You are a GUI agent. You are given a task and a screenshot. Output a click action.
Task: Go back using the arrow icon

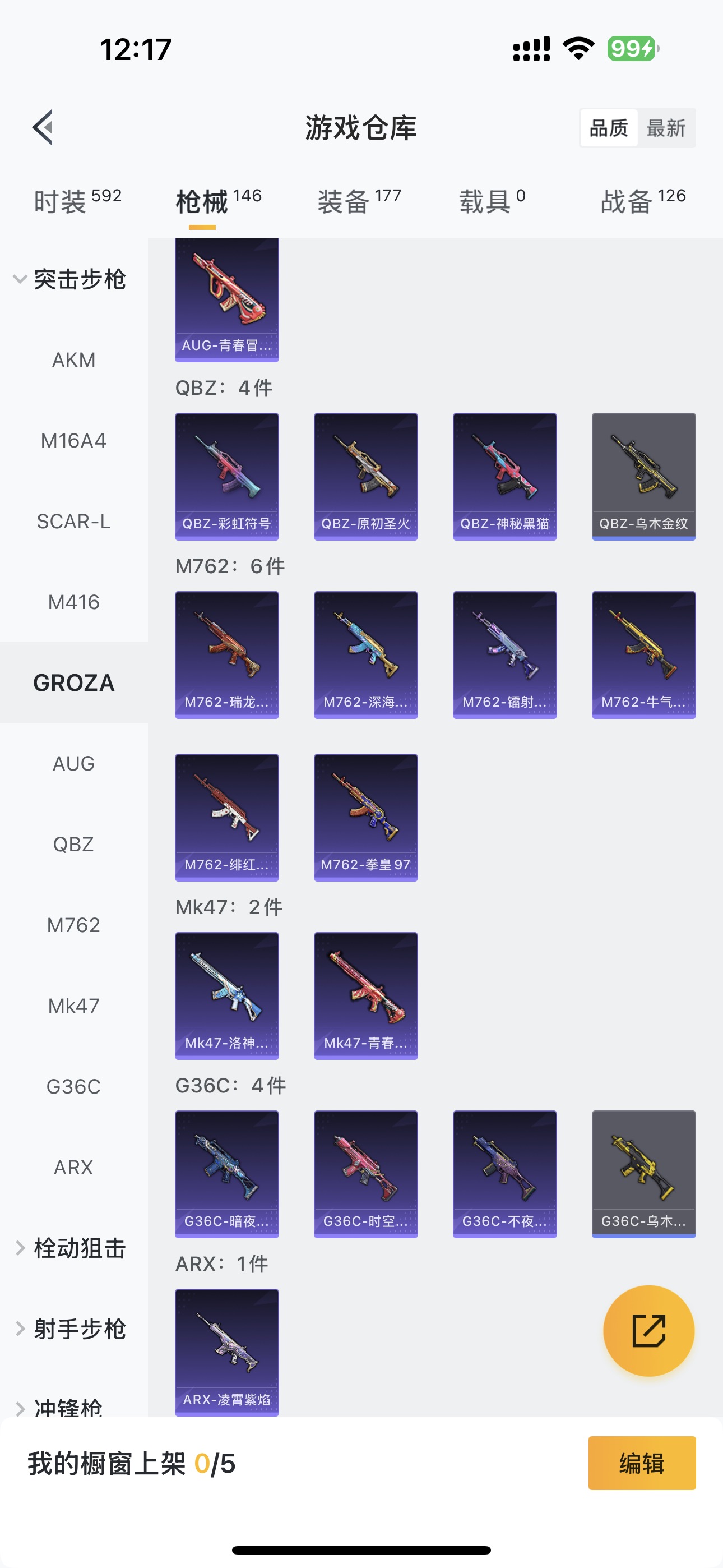click(x=43, y=128)
